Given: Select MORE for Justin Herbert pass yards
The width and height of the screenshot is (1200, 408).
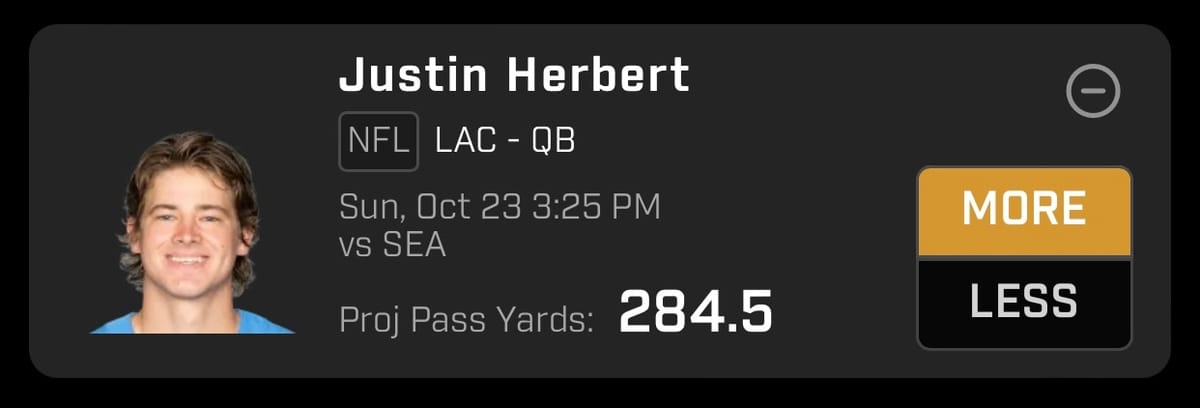Looking at the screenshot, I should tap(1024, 210).
